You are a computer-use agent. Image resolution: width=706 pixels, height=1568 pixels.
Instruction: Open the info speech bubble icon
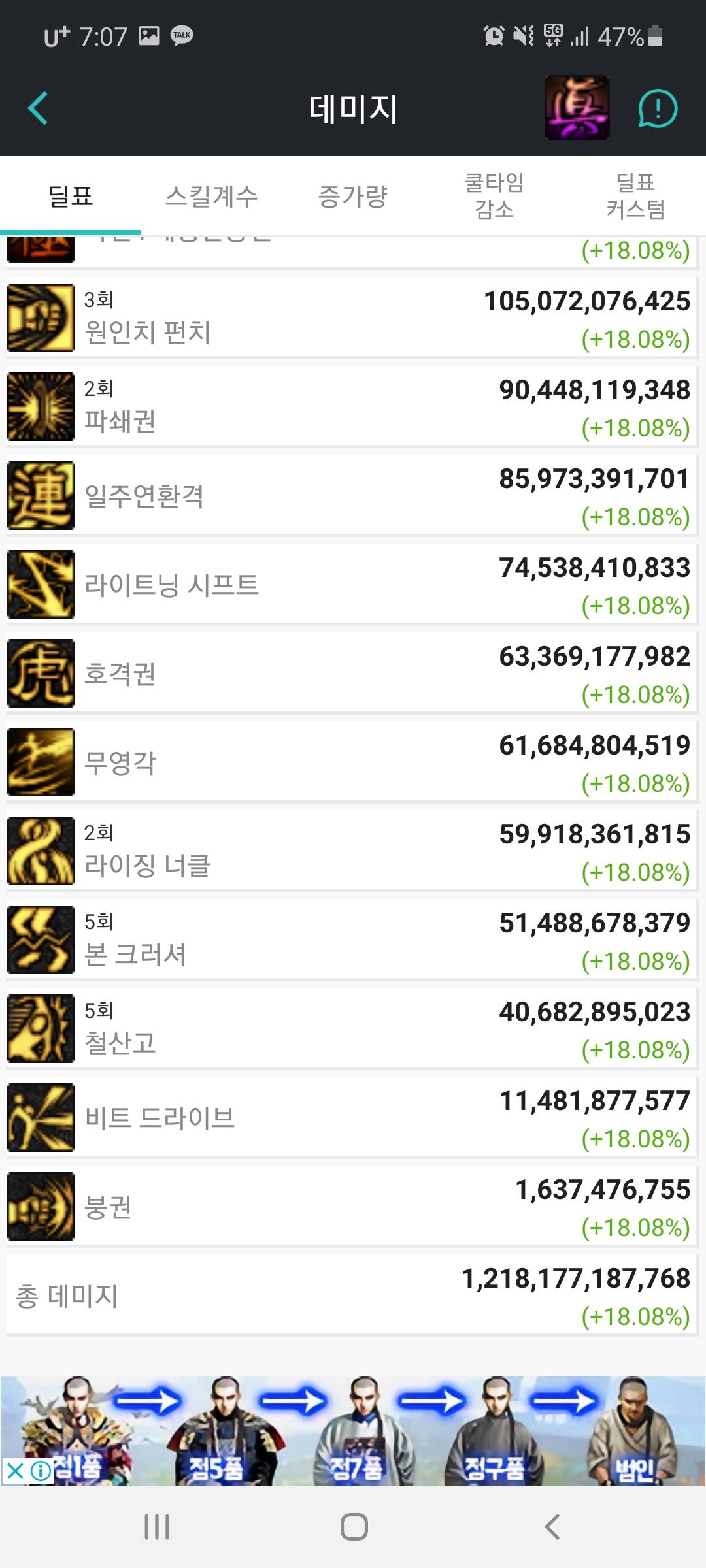[x=658, y=108]
